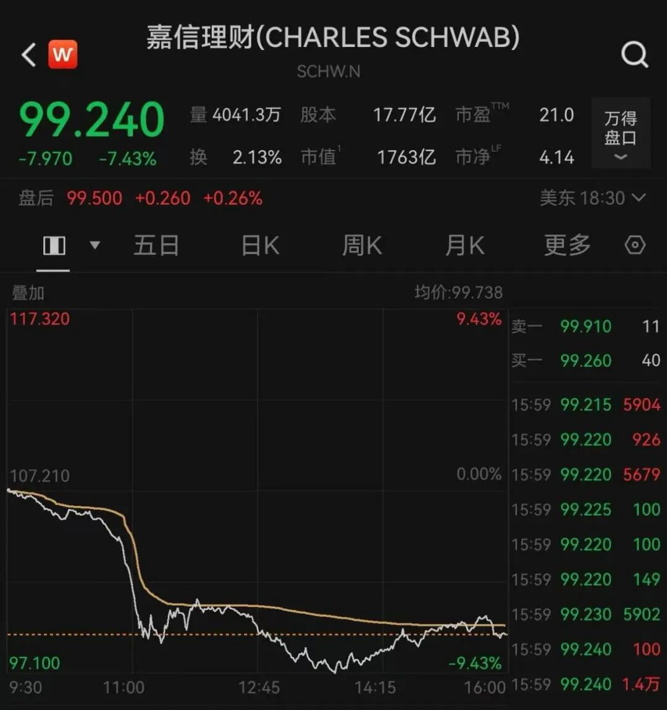The width and height of the screenshot is (667, 710).
Task: Tap the 叠加 overlay option
Action: point(28,293)
